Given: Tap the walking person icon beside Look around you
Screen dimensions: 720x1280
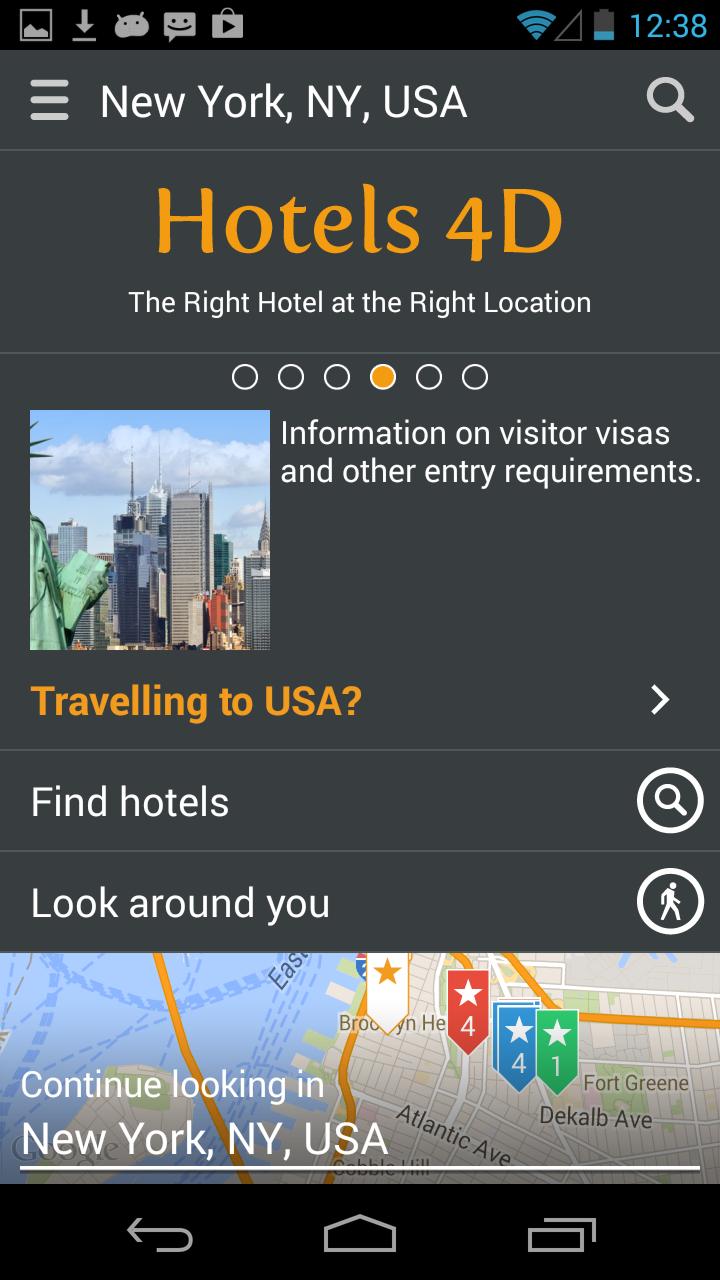Looking at the screenshot, I should (670, 901).
